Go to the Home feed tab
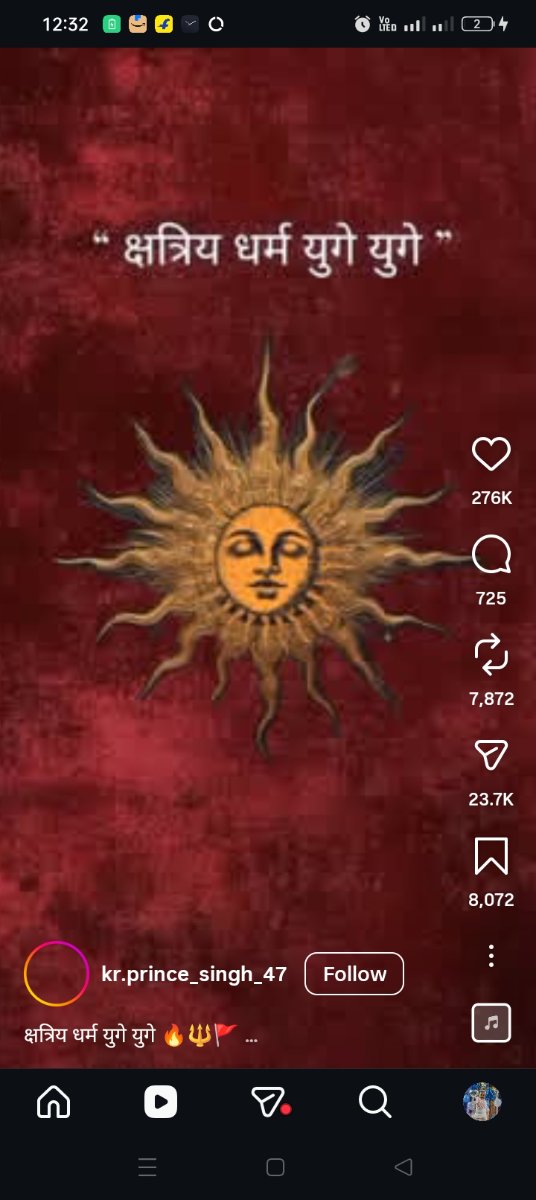 [x=53, y=1102]
